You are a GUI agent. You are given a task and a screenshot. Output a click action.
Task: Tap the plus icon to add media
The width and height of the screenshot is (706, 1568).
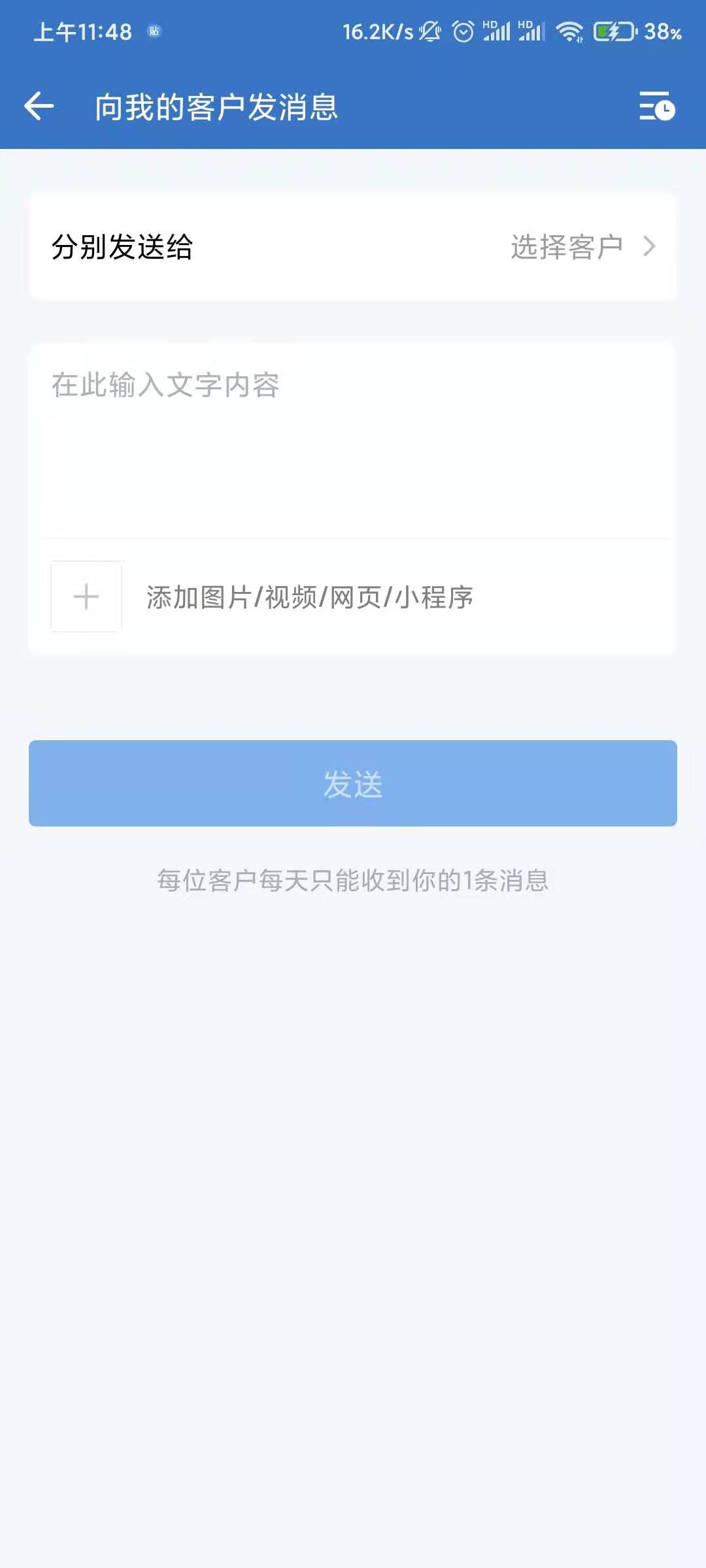86,596
